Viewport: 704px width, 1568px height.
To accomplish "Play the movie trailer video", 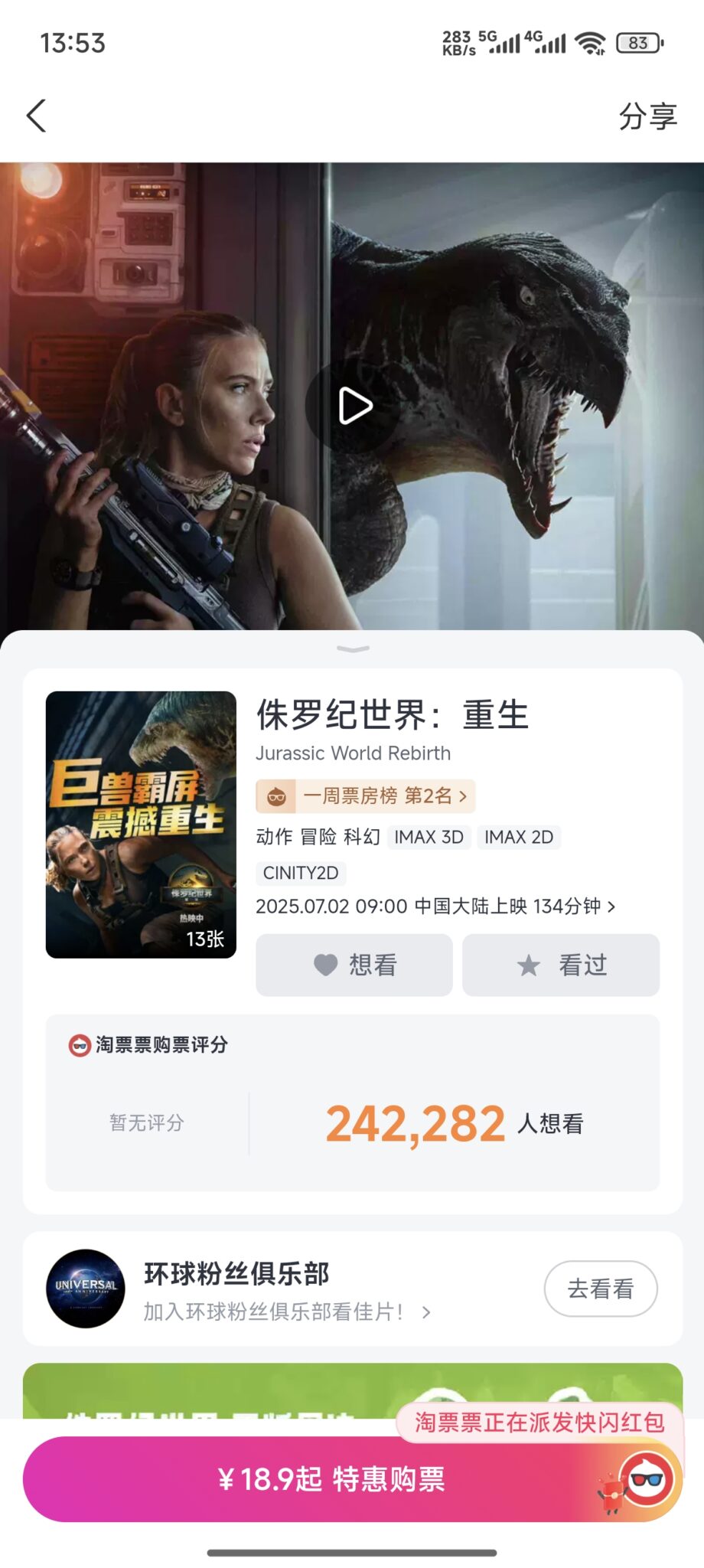I will tap(354, 406).
